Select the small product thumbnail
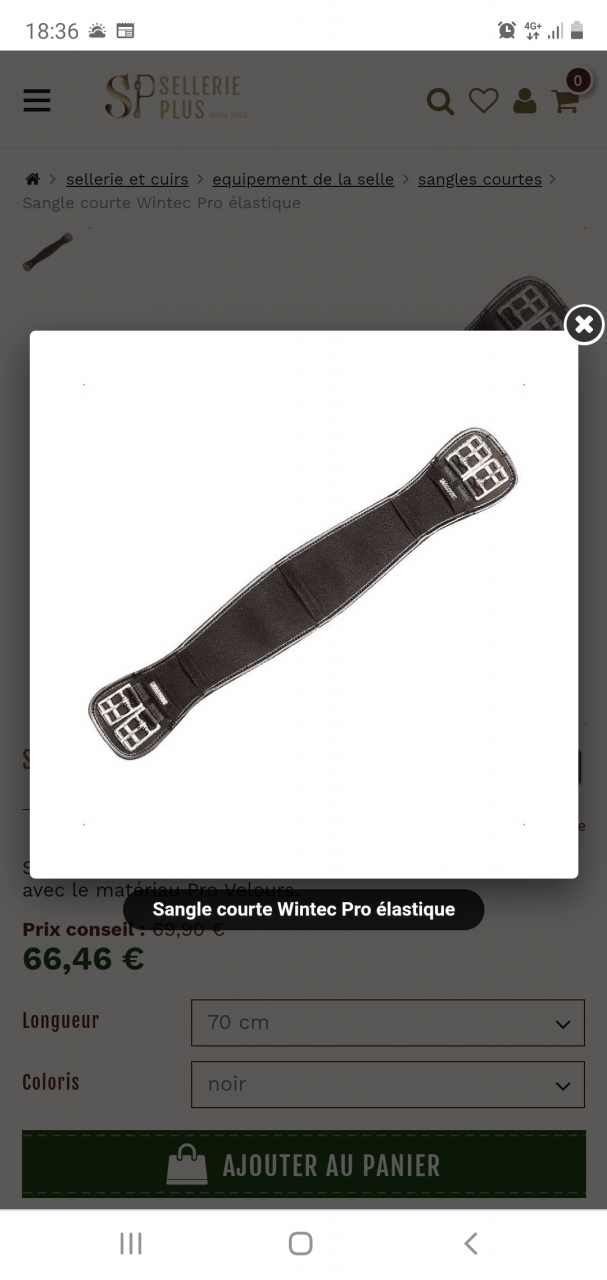Viewport: 607px width, 1280px height. [48, 252]
